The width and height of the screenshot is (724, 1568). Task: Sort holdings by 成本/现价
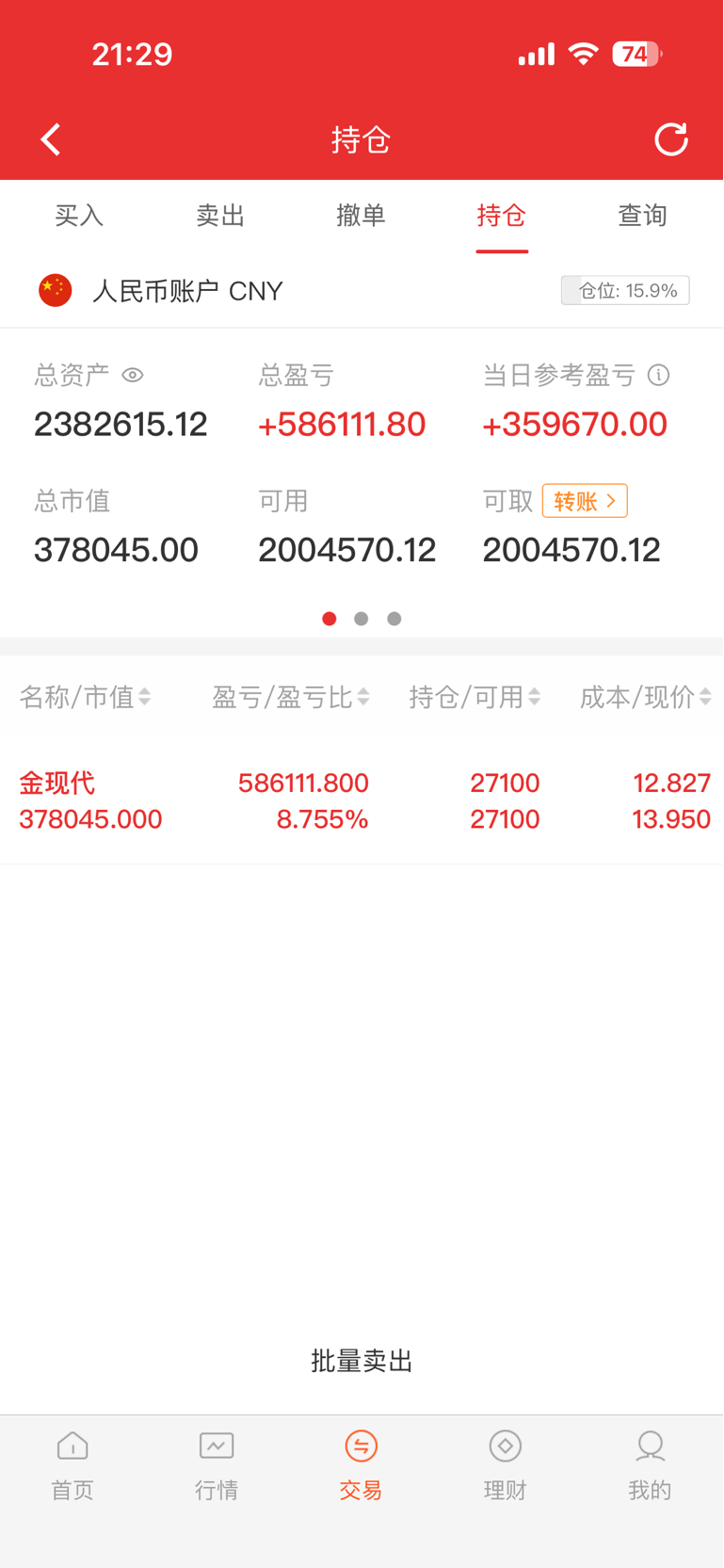tap(645, 697)
